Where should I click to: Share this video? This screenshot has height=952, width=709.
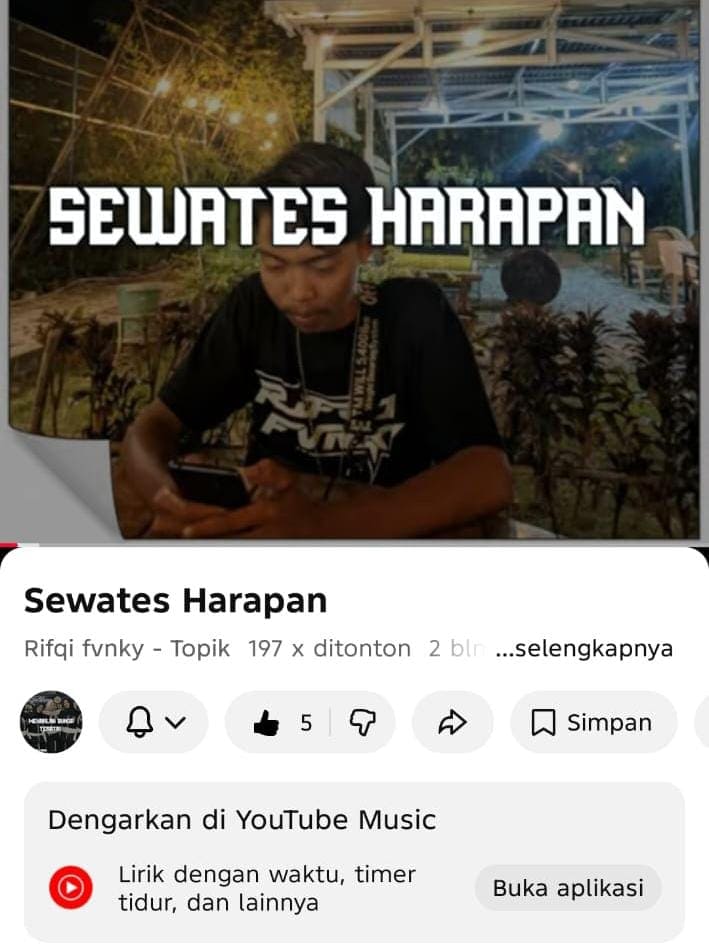coord(453,722)
